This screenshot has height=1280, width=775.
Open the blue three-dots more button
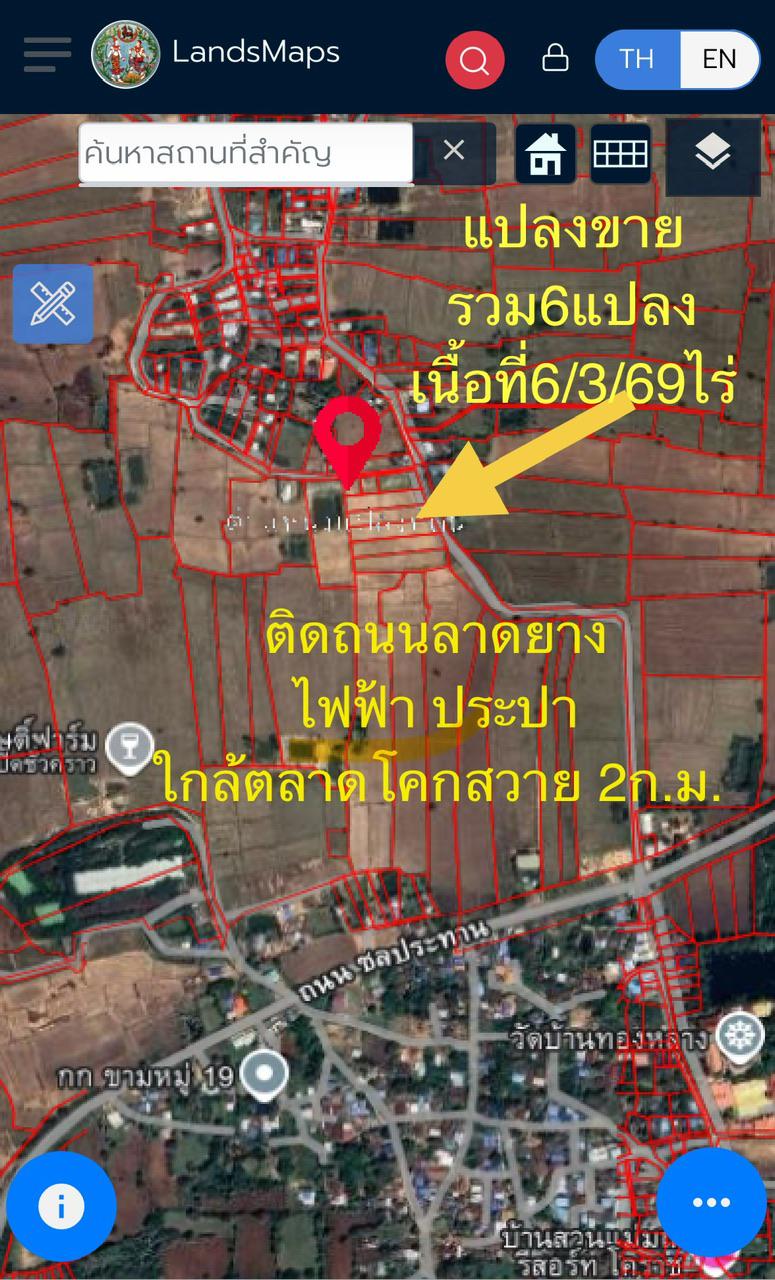(x=711, y=1203)
